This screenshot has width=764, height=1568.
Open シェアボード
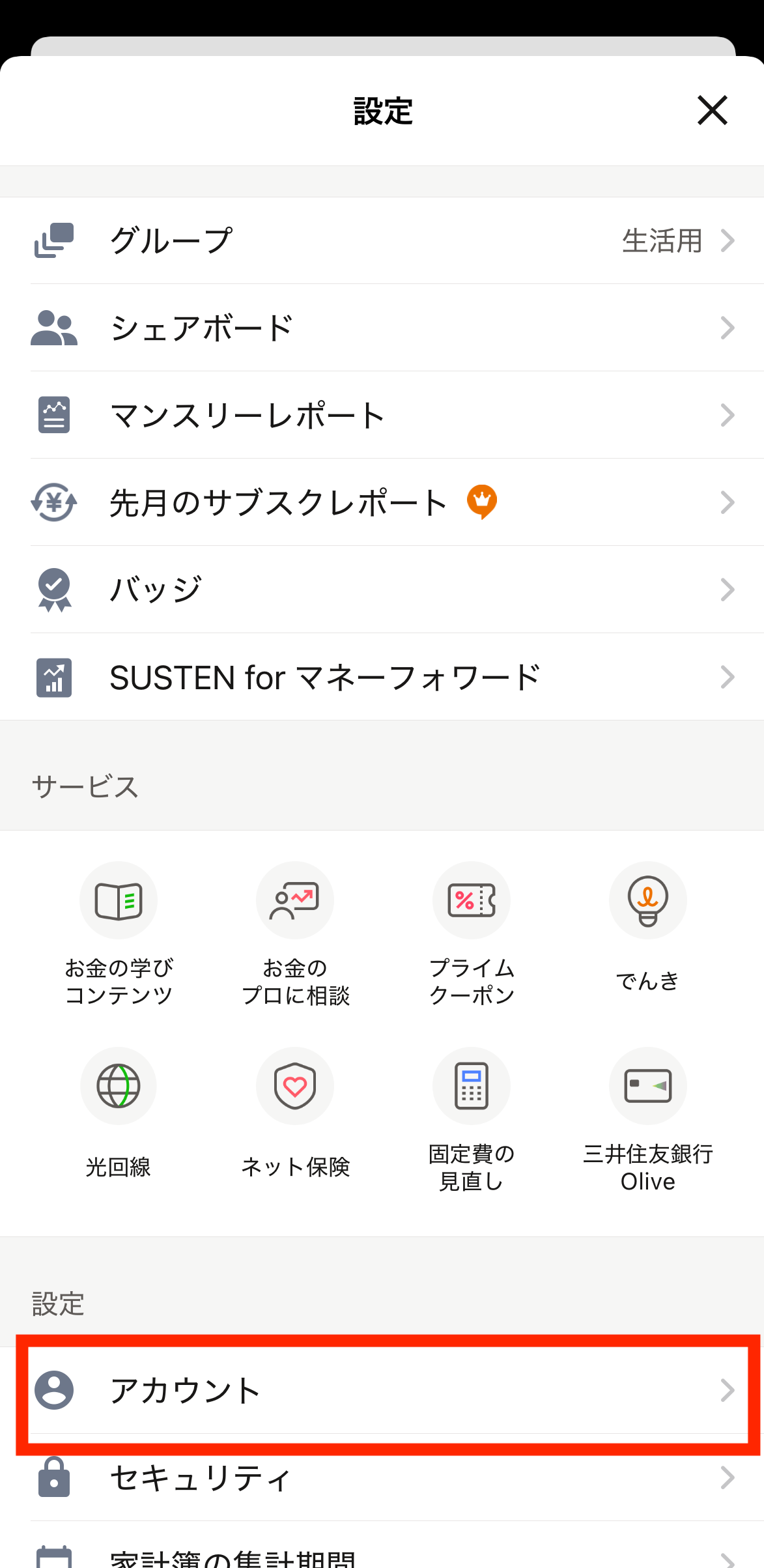(382, 328)
